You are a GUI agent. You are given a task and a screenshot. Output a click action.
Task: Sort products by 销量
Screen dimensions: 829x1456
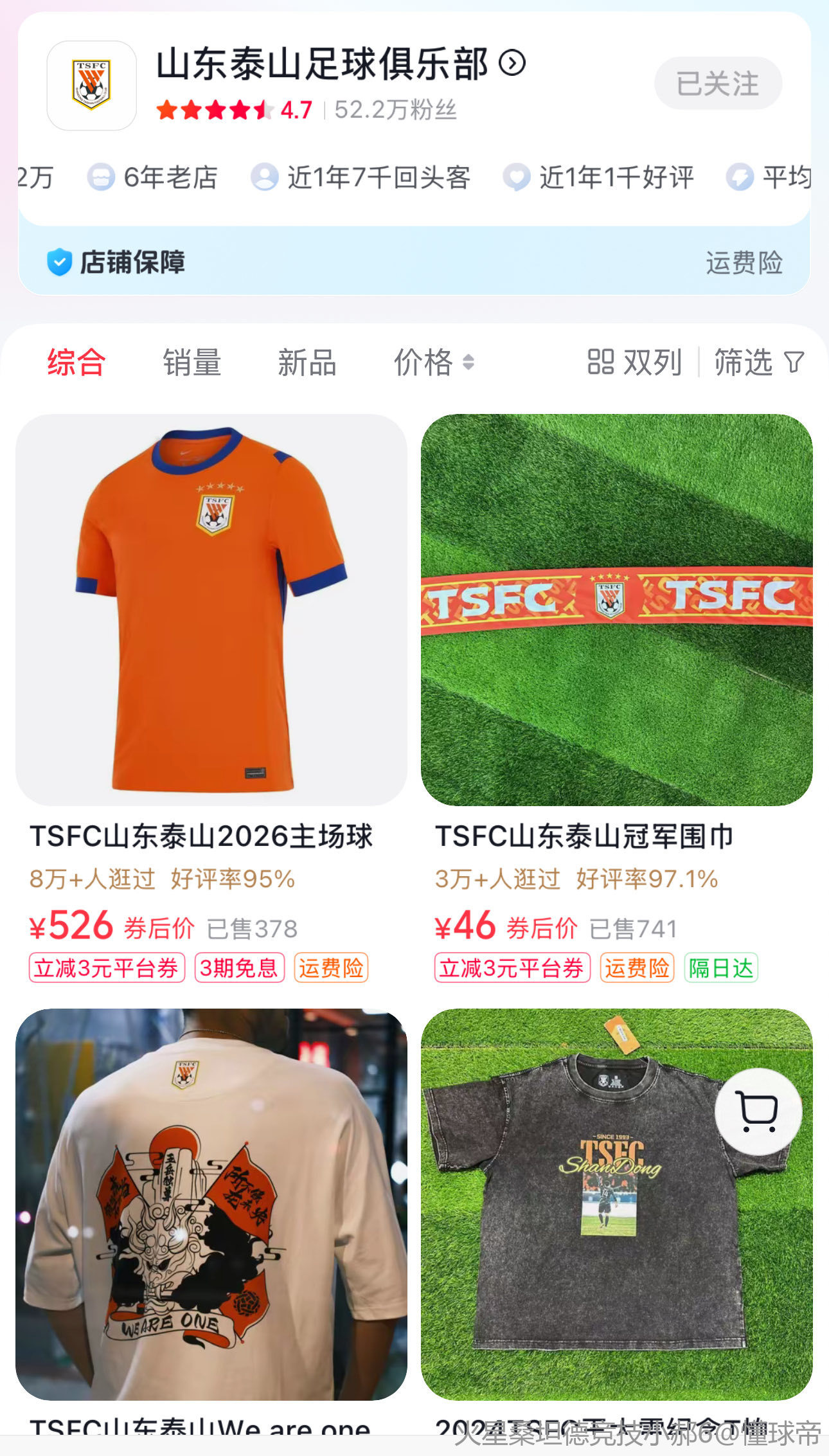(192, 362)
